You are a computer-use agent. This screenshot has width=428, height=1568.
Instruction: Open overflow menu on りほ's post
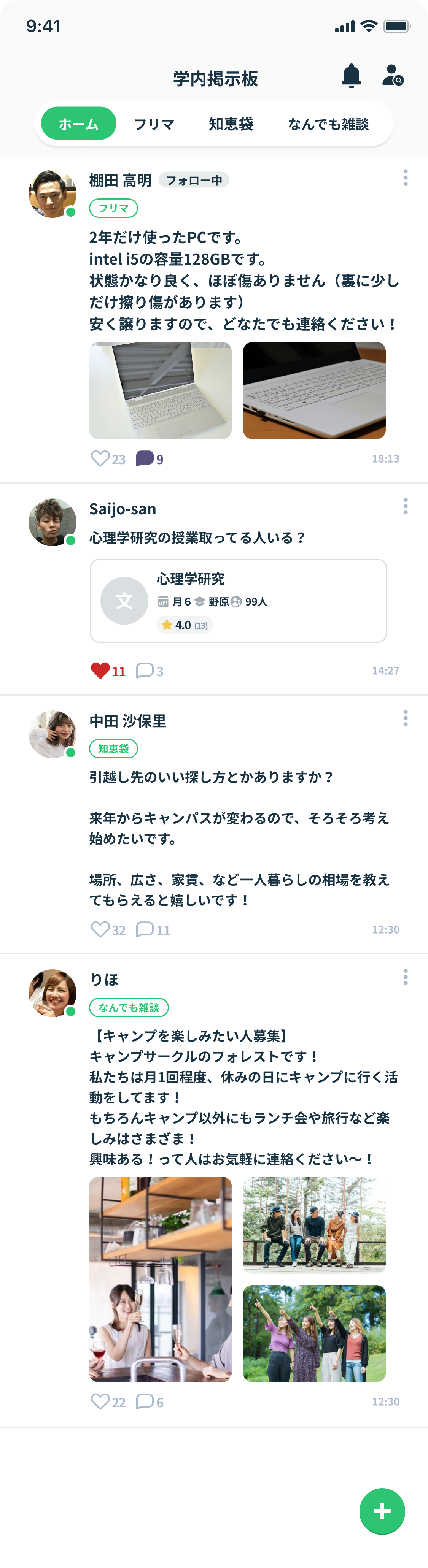point(406,977)
